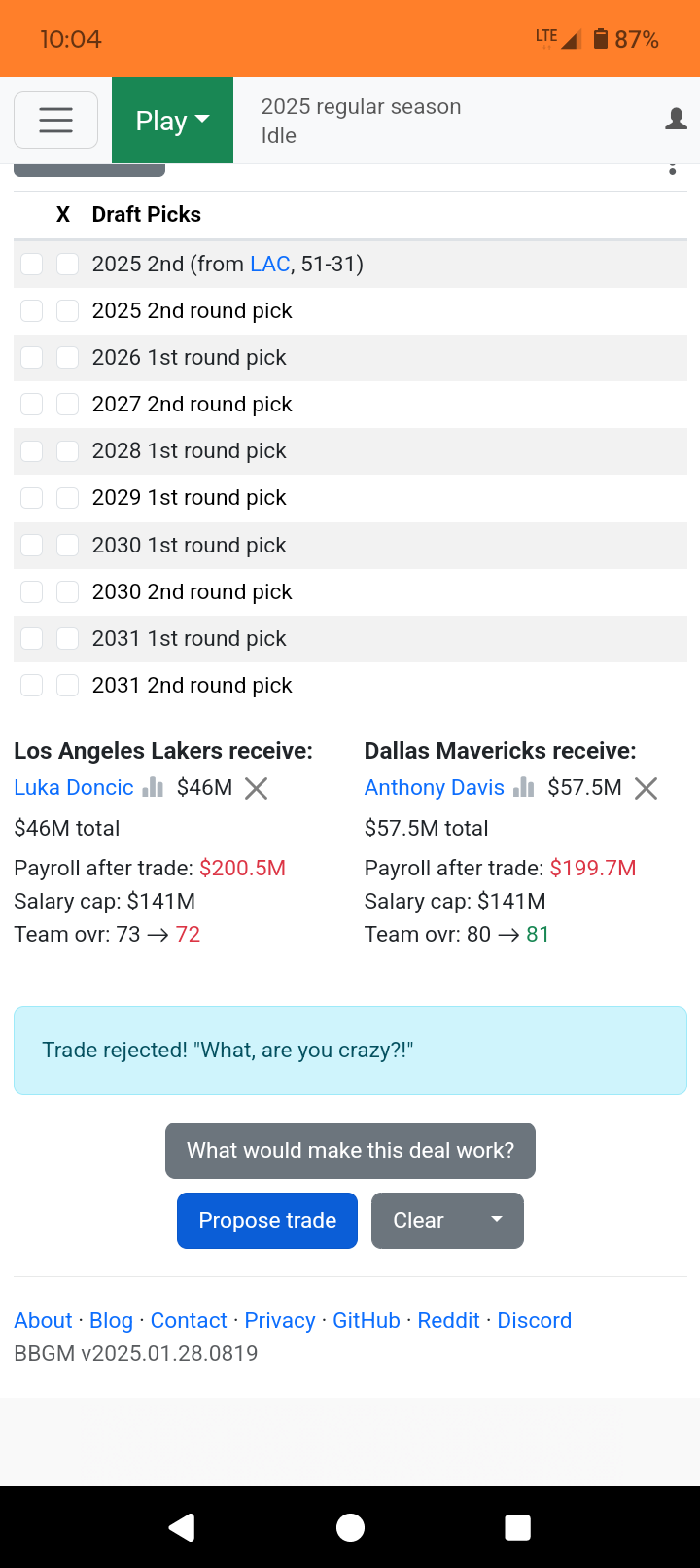Expand the Play dropdown menu
The height and width of the screenshot is (1568, 700).
pos(172,121)
